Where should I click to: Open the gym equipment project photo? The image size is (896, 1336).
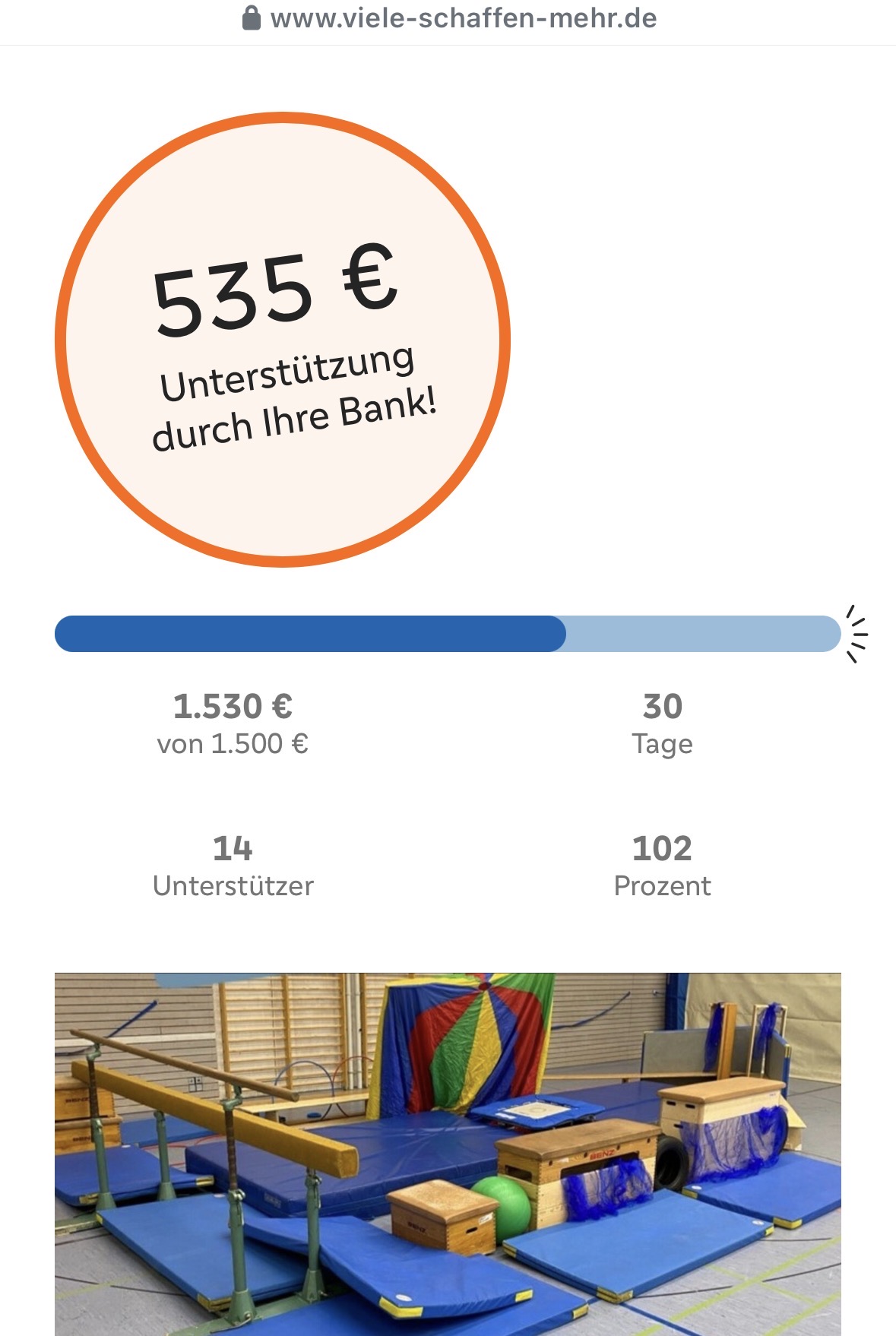pyautogui.click(x=448, y=1153)
